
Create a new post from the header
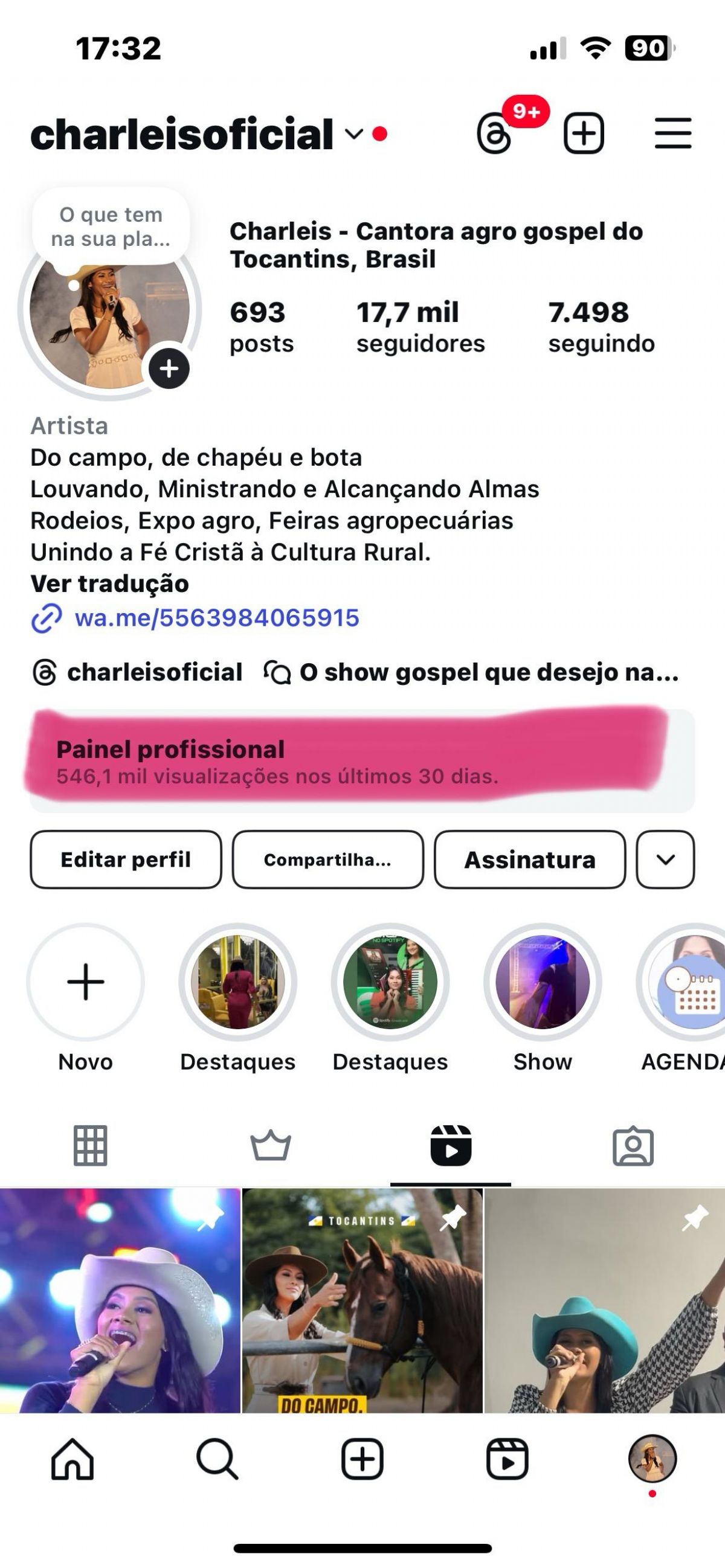(x=583, y=133)
